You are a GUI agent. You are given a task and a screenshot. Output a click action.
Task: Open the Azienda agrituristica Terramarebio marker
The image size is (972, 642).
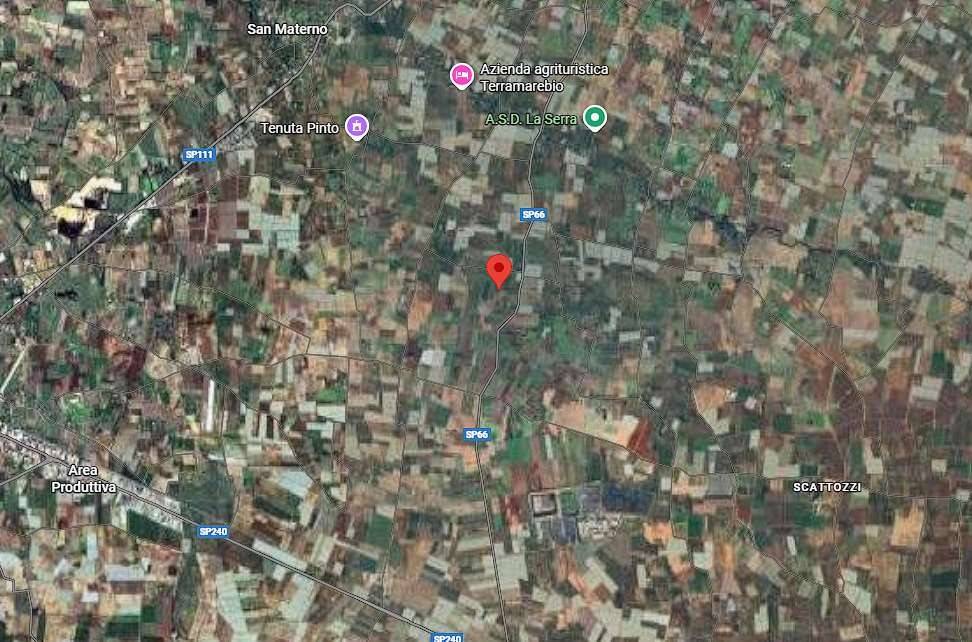461,75
